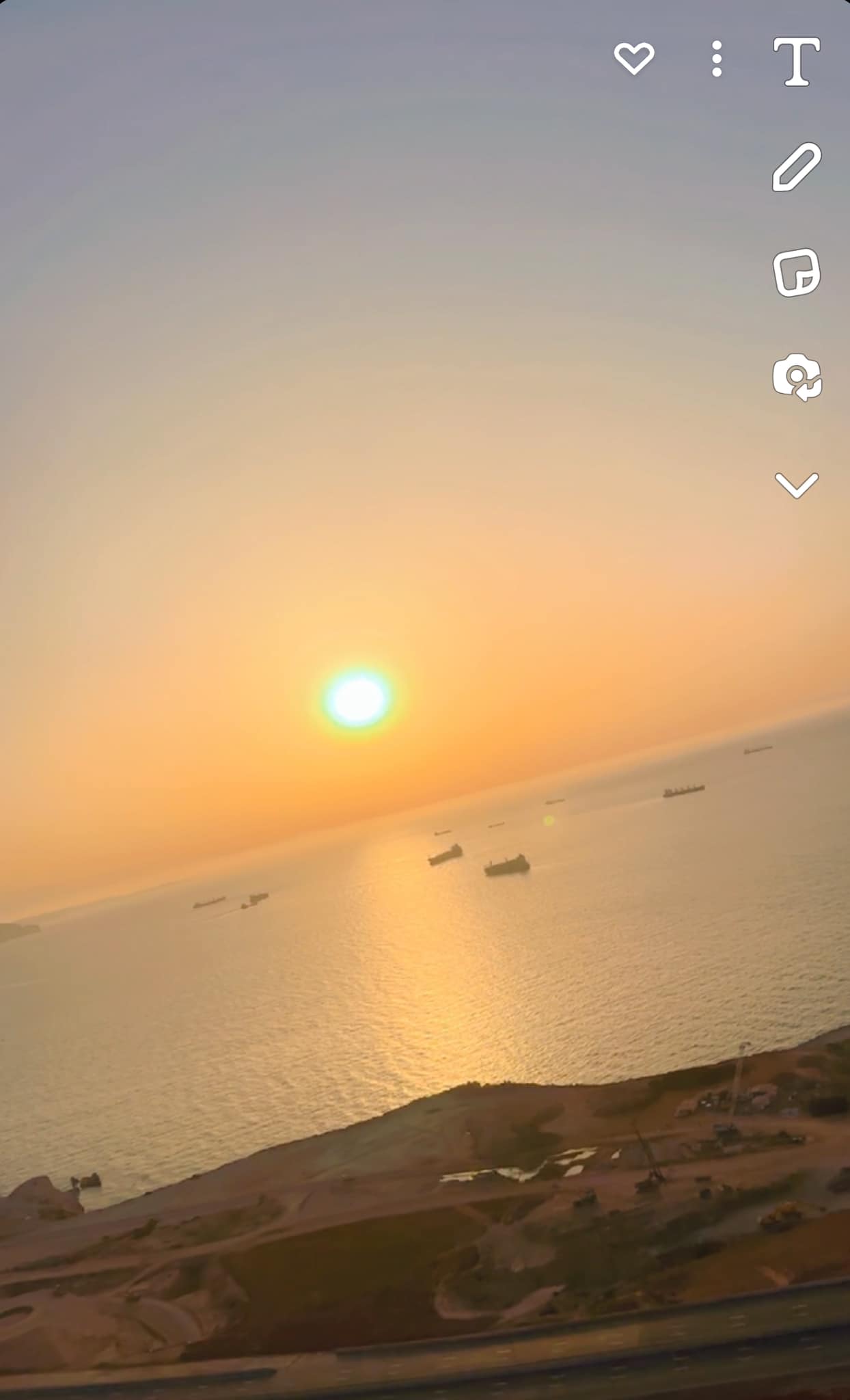This screenshot has height=1400, width=850.
Task: Select the pencil drawing tool
Action: point(797,167)
